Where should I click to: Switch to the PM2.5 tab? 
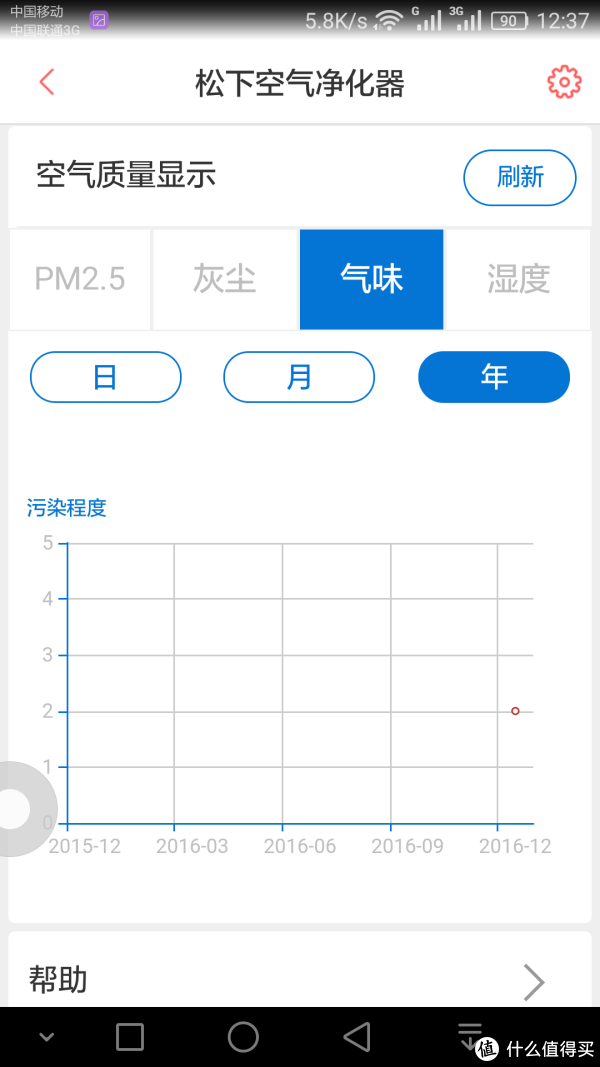[80, 279]
